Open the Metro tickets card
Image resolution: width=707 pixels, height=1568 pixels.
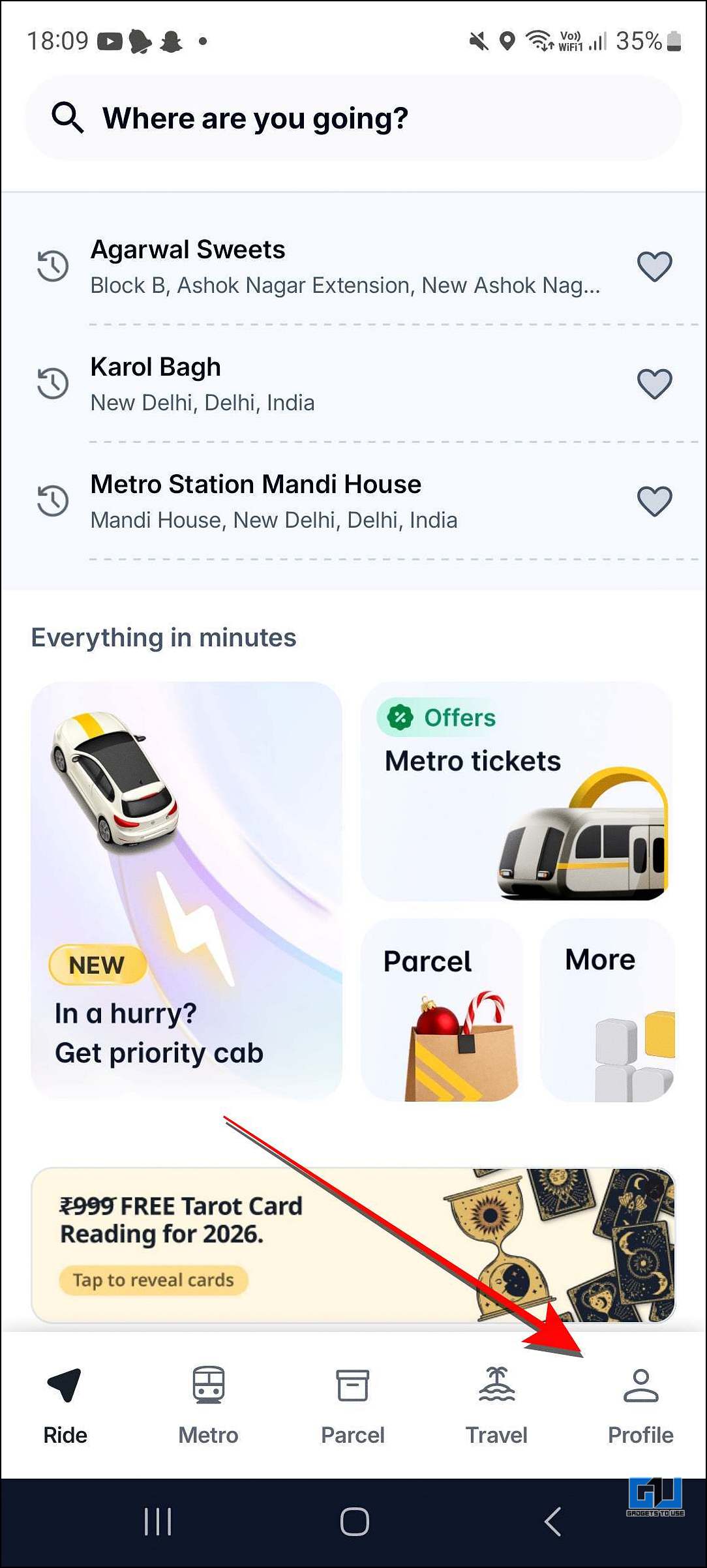(x=517, y=791)
